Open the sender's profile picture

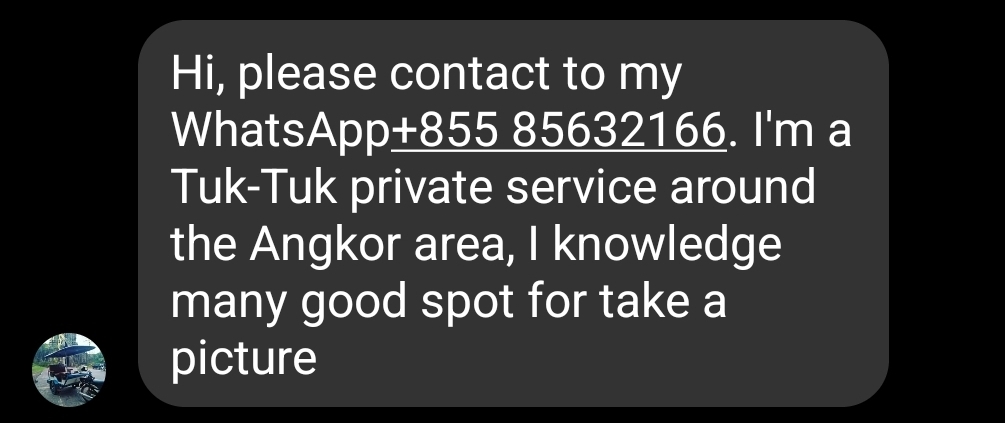70,370
